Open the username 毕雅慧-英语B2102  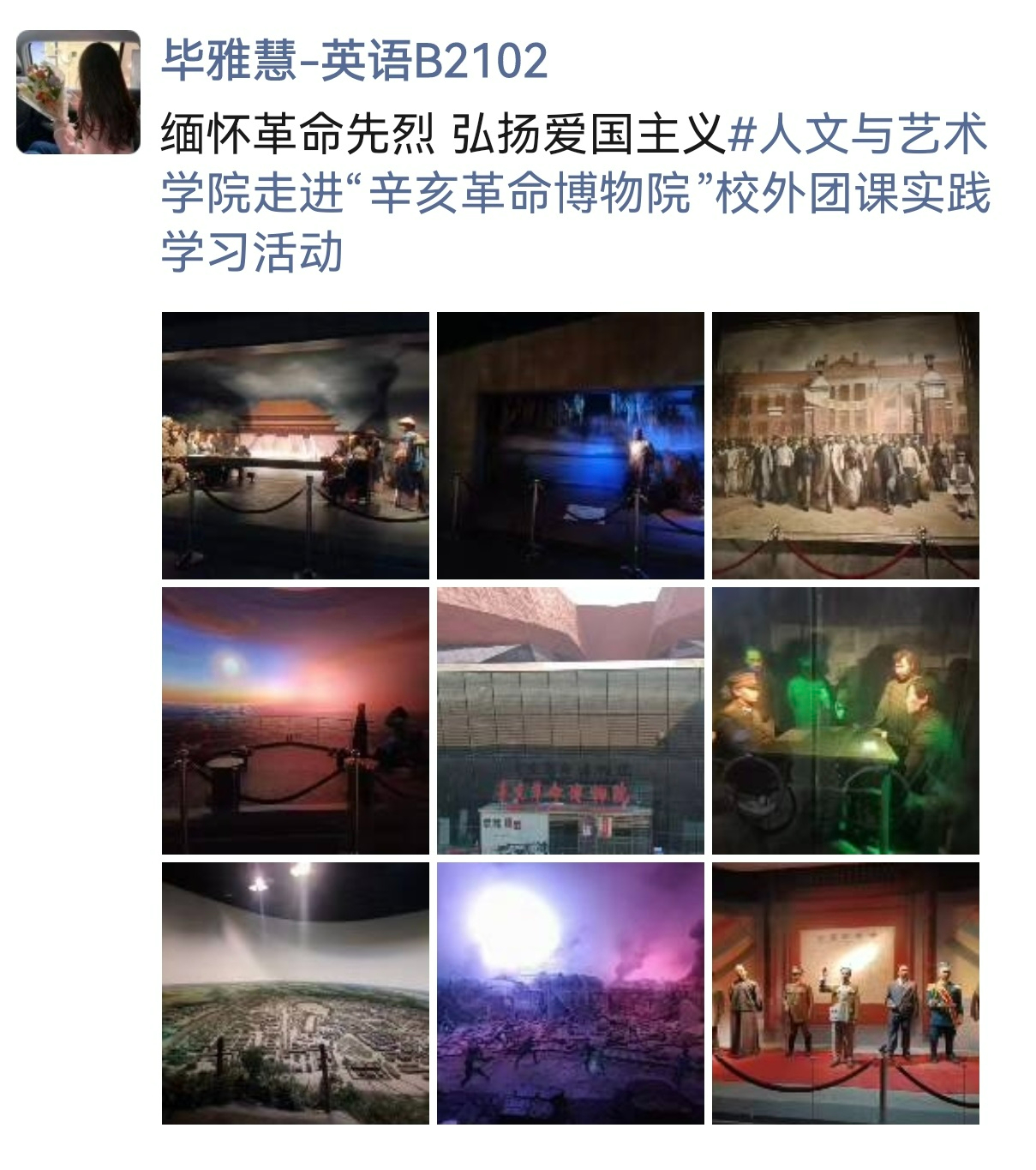coord(354,61)
